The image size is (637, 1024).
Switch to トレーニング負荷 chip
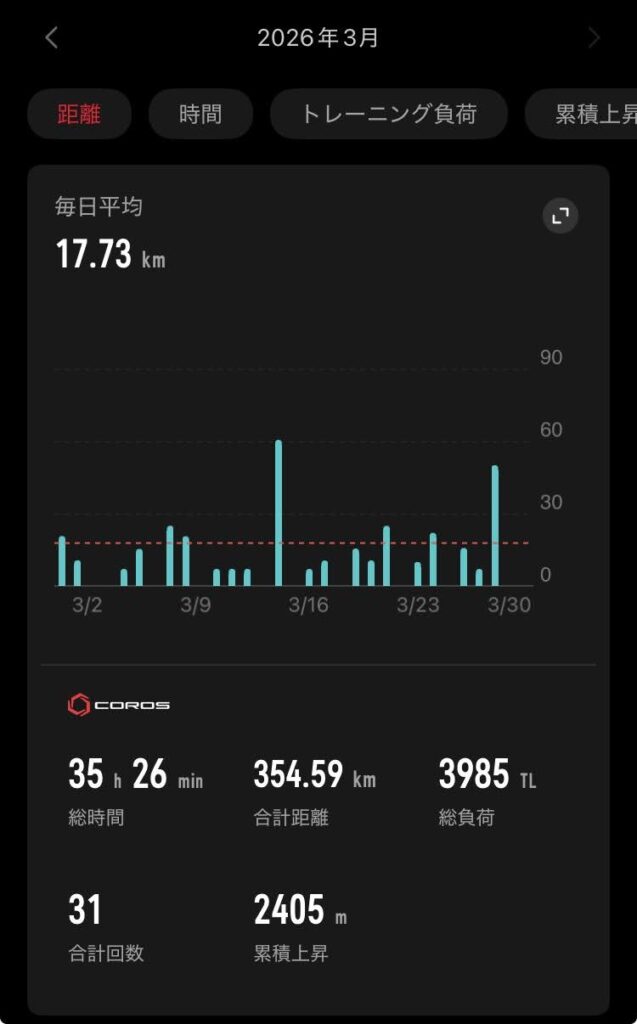coord(388,114)
